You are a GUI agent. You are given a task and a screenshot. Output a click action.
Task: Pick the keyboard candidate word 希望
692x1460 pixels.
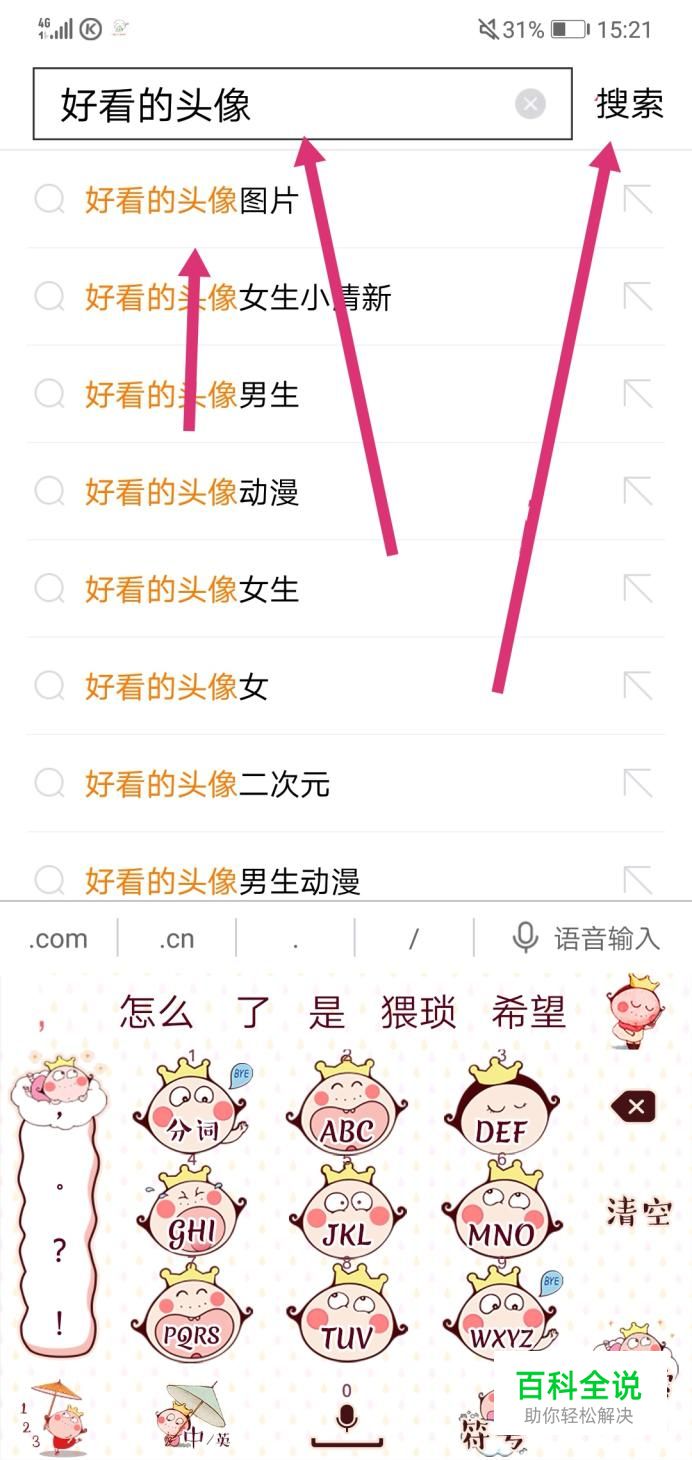(x=528, y=1012)
